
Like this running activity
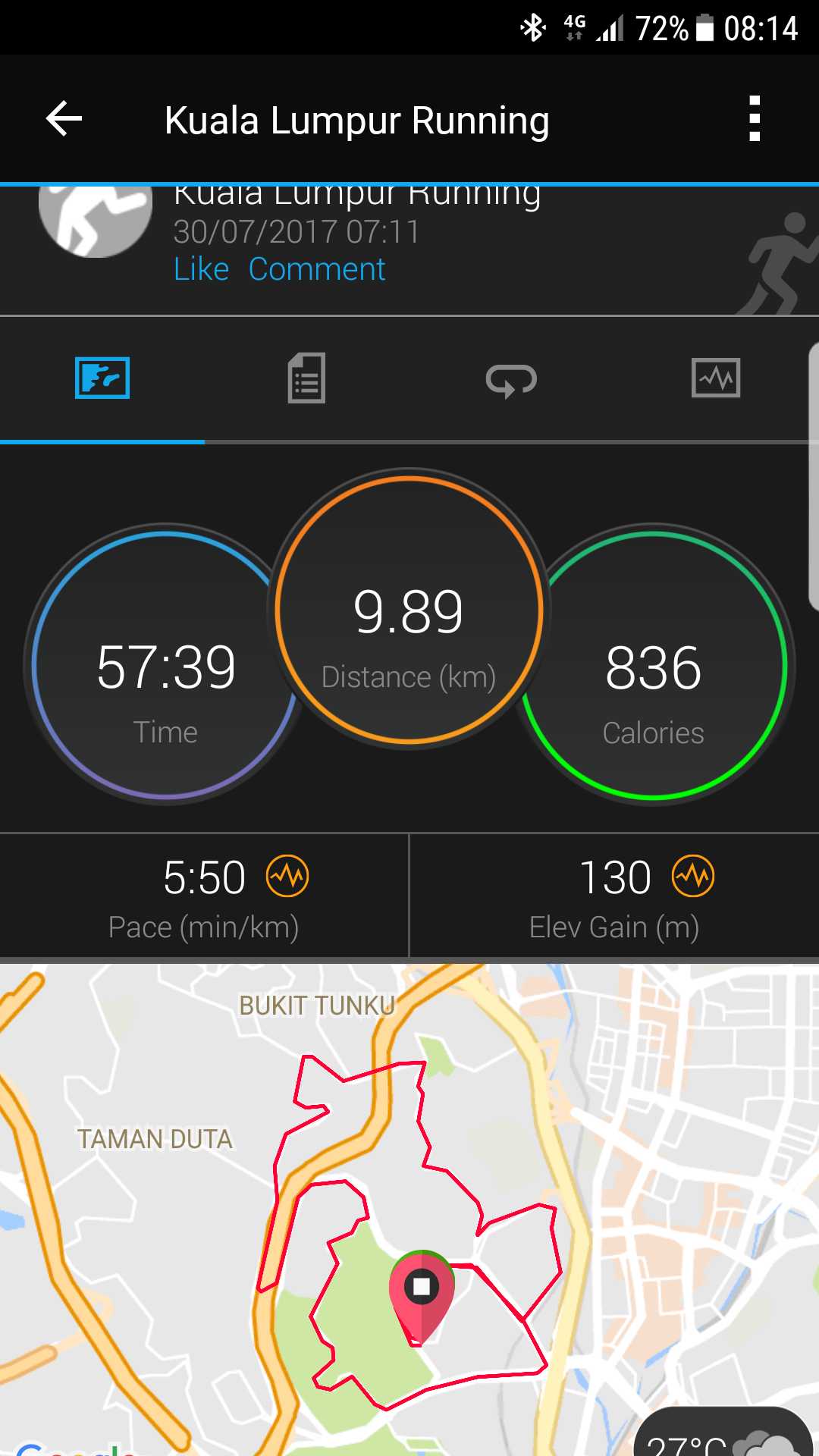[x=201, y=269]
